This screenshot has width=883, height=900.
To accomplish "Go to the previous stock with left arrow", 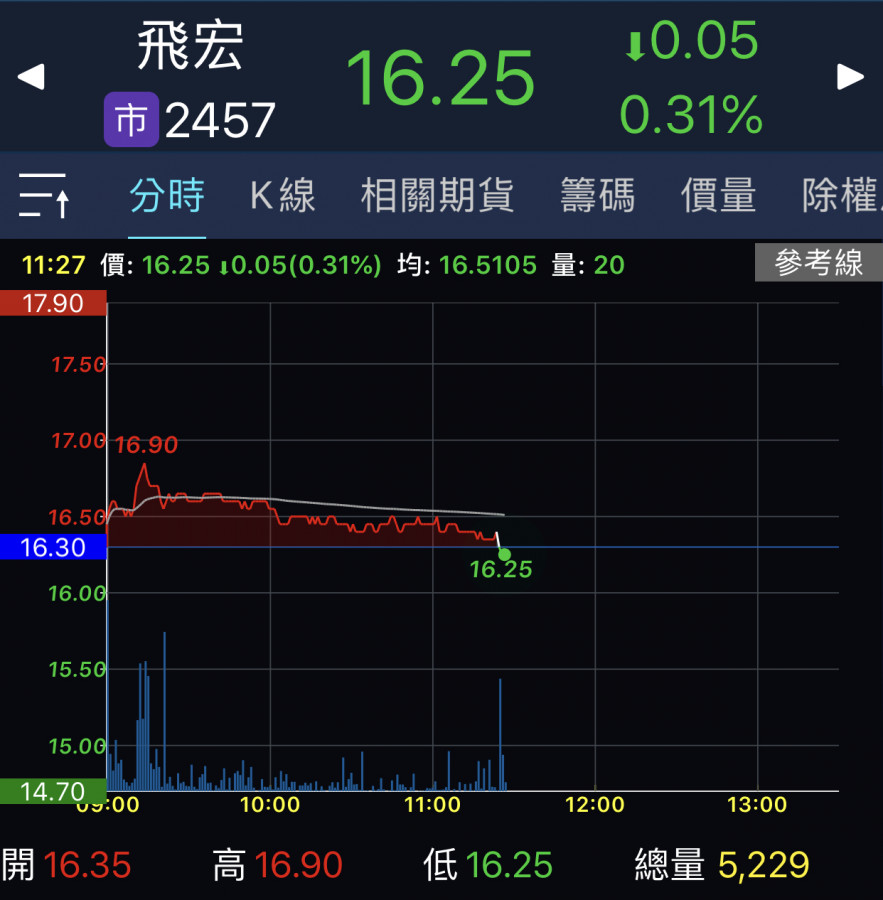I will click(31, 77).
